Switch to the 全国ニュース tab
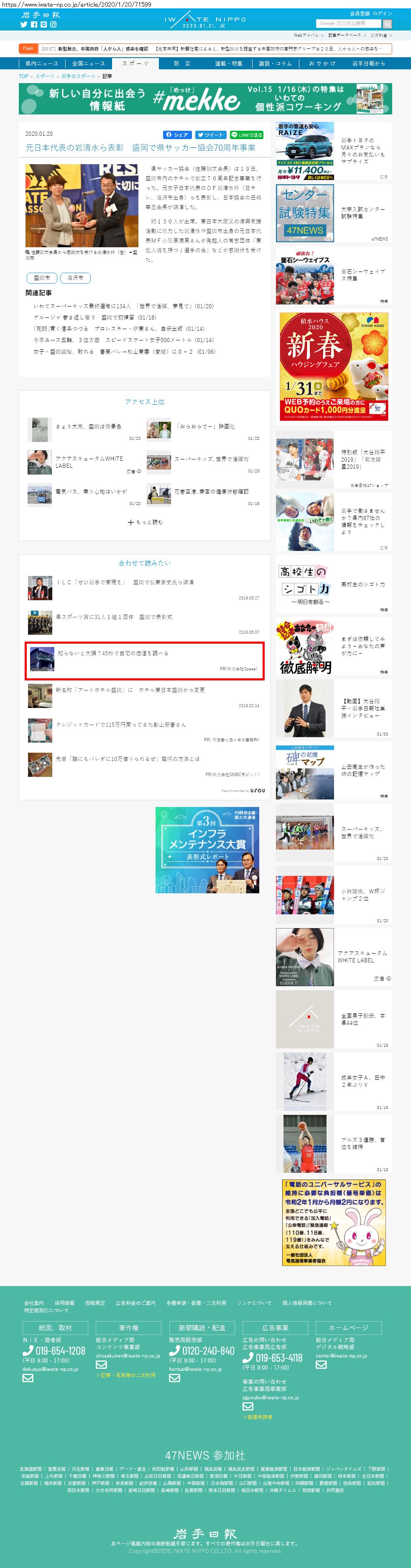The height and width of the screenshot is (1568, 411). coord(88,63)
